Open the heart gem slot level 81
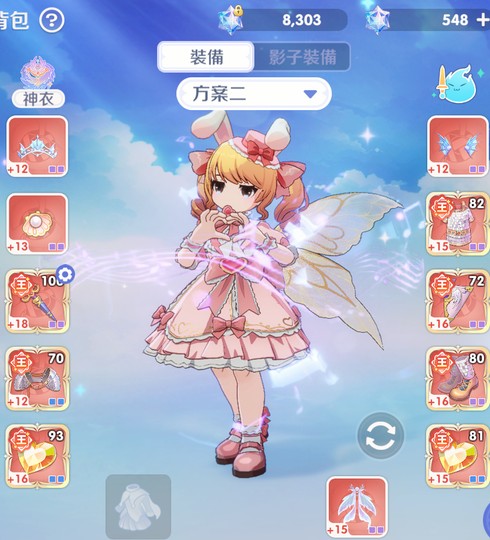Viewport: 490px width, 540px height. [x=458, y=456]
